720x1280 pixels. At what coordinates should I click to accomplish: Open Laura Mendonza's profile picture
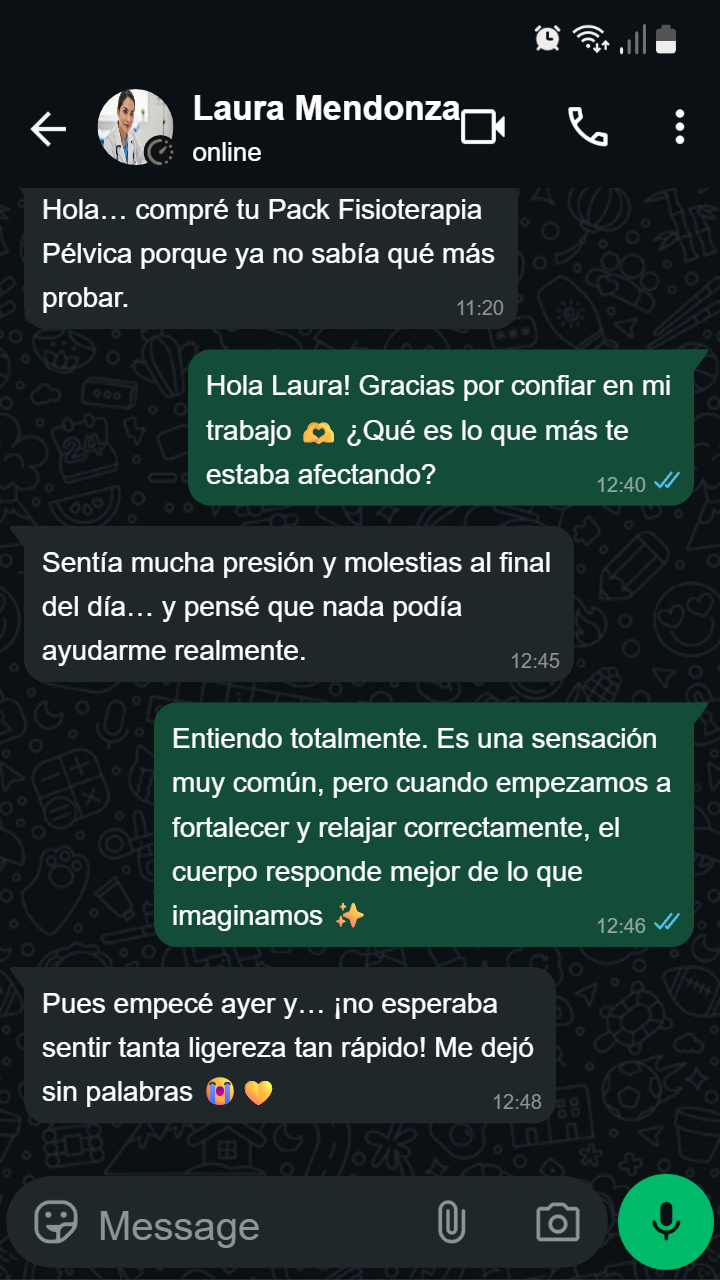[x=134, y=127]
